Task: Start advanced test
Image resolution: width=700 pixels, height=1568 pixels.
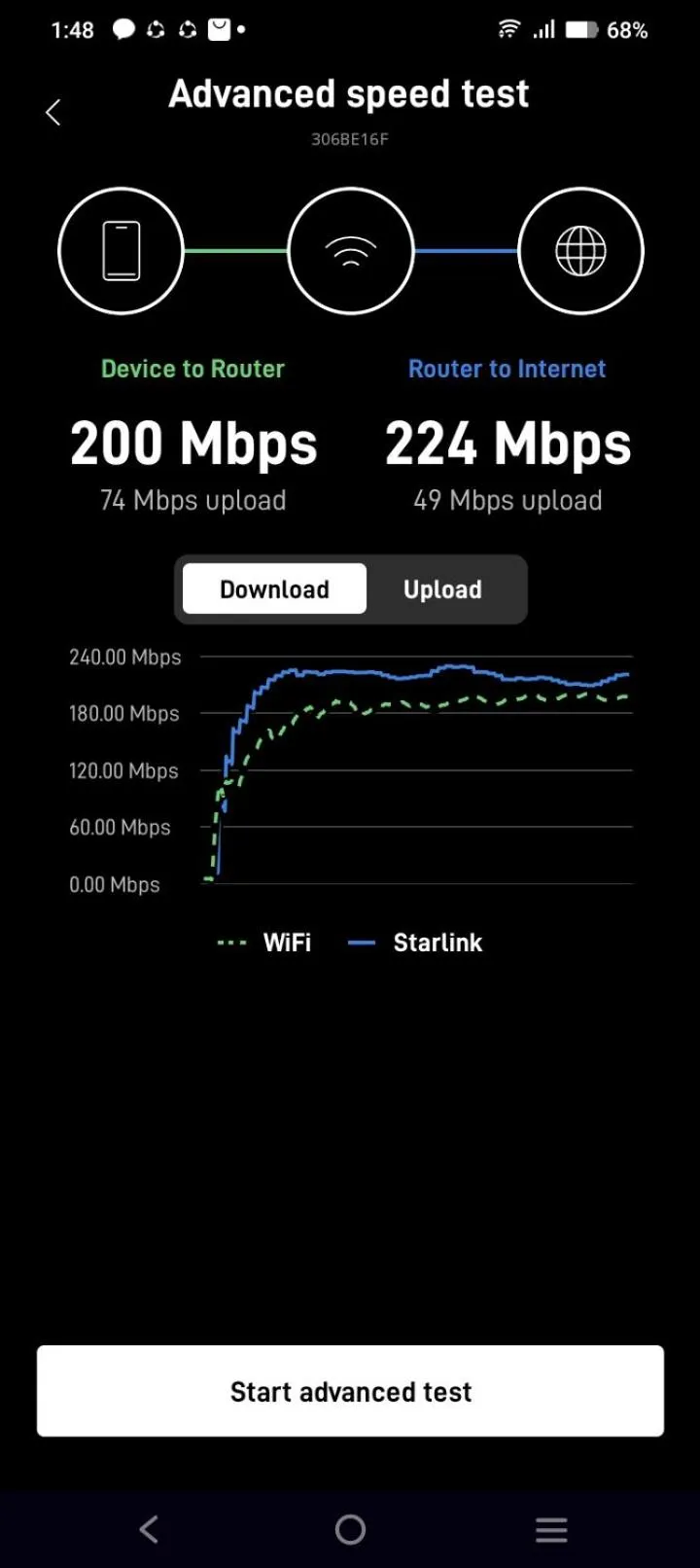Action: click(350, 1391)
